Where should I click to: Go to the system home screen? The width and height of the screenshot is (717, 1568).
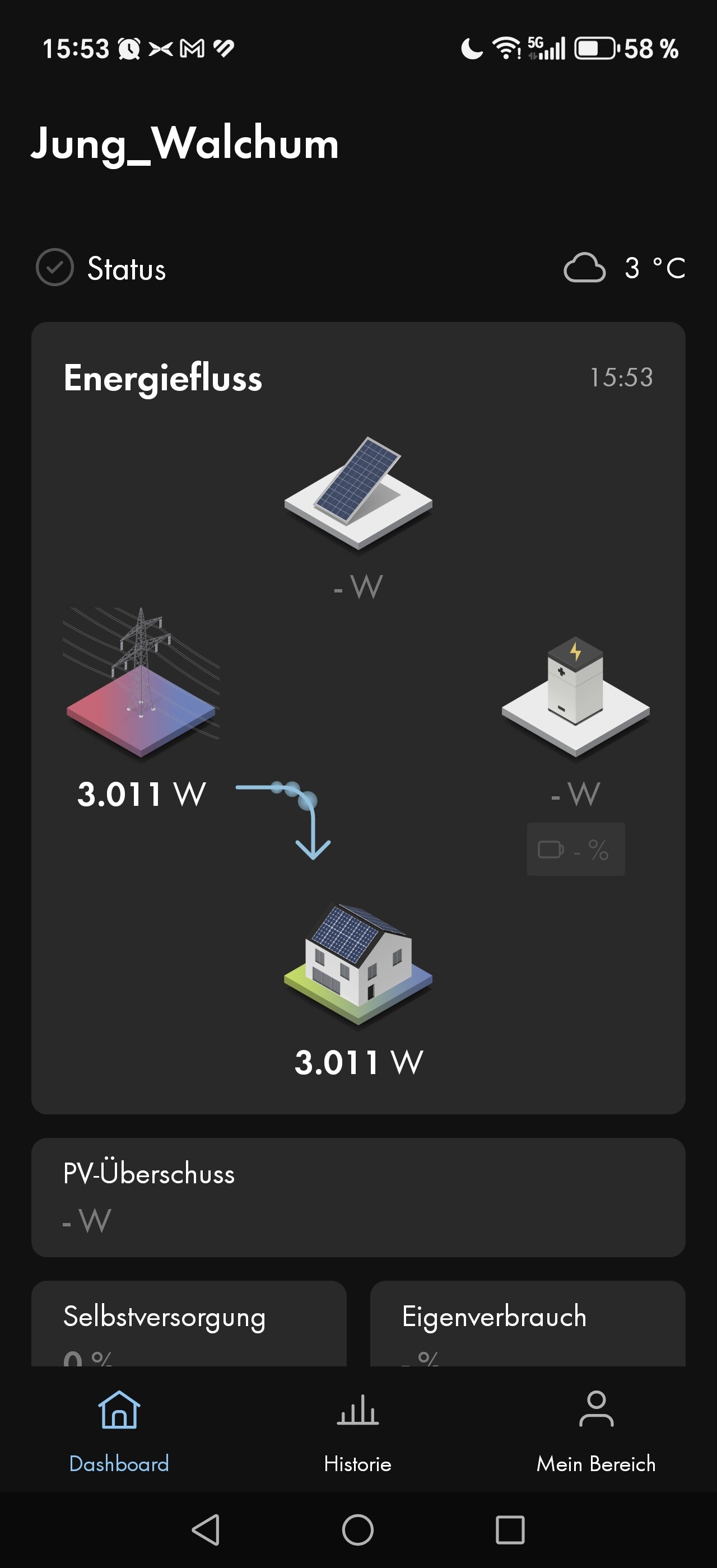tap(358, 1530)
